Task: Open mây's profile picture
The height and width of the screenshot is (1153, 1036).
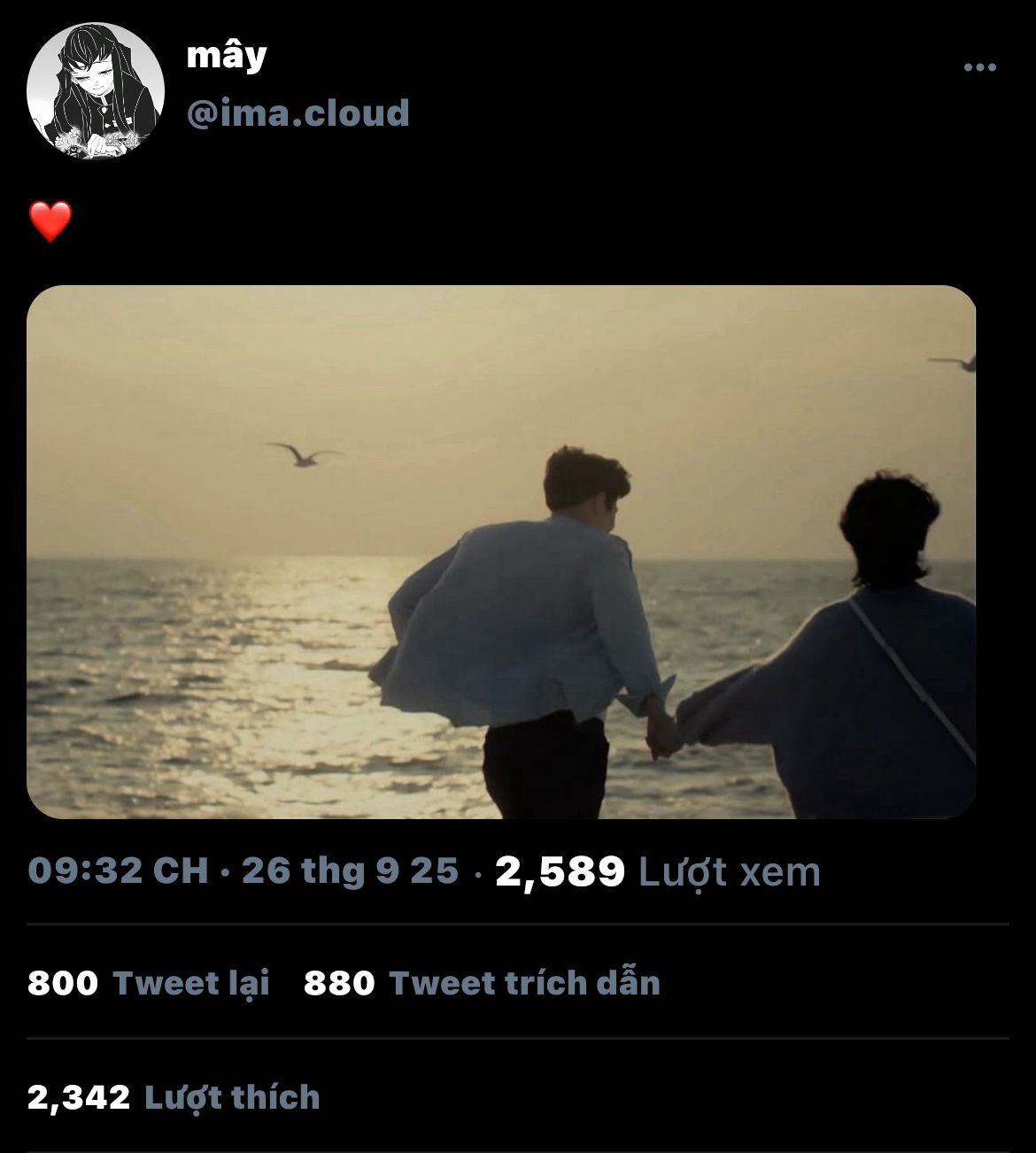Action: 96,90
